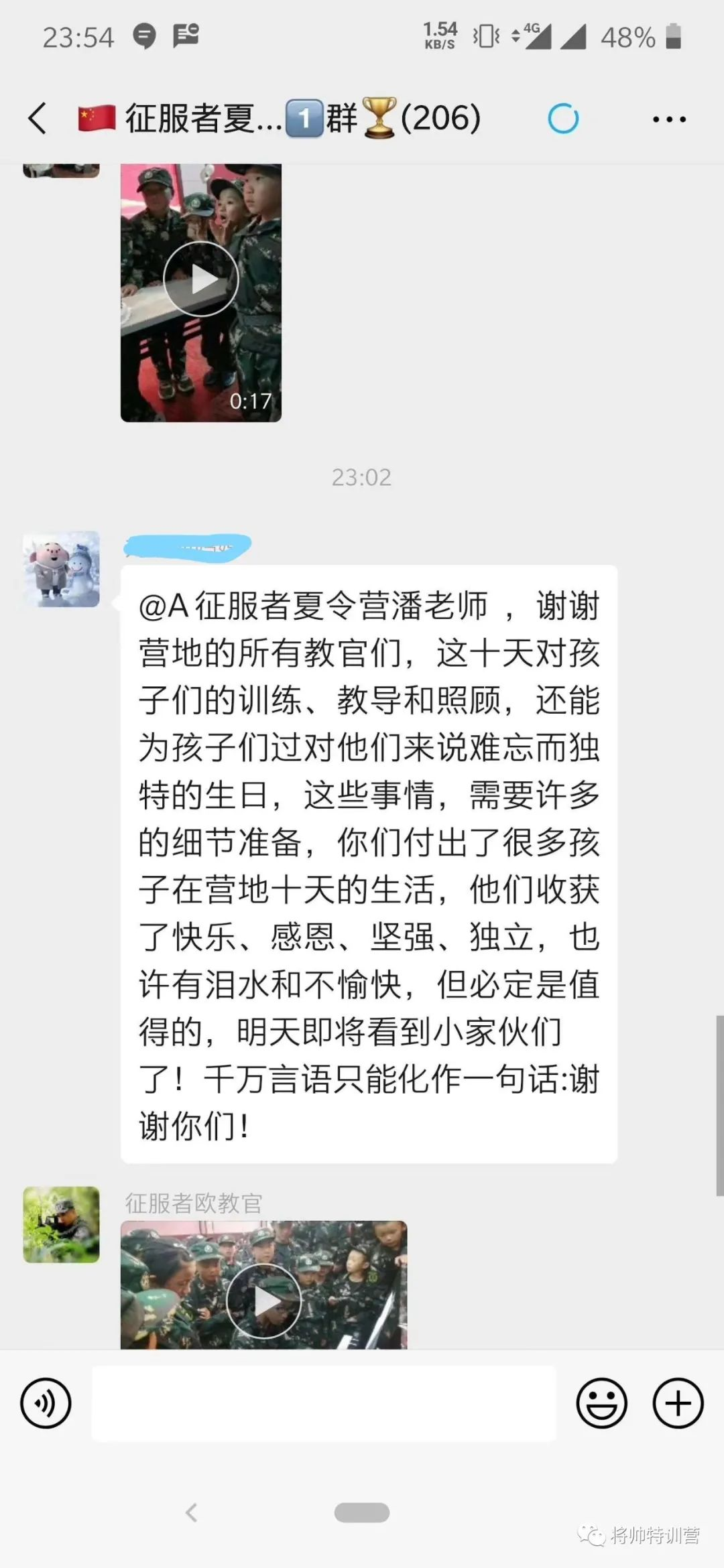This screenshot has height=1568, width=724.
Task: Play the 0:17 video message
Action: 201,279
